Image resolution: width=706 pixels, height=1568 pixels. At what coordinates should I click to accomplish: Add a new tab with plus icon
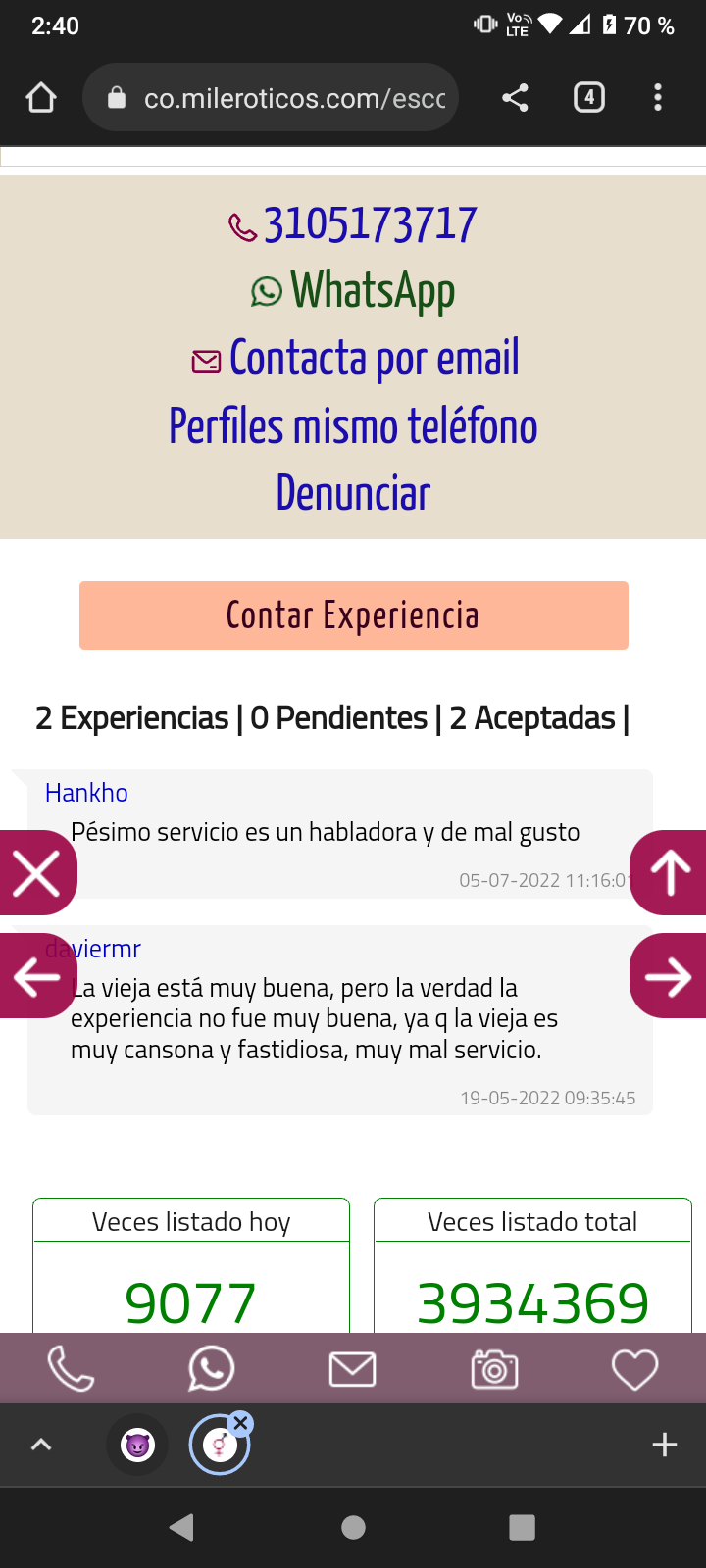tap(665, 1445)
